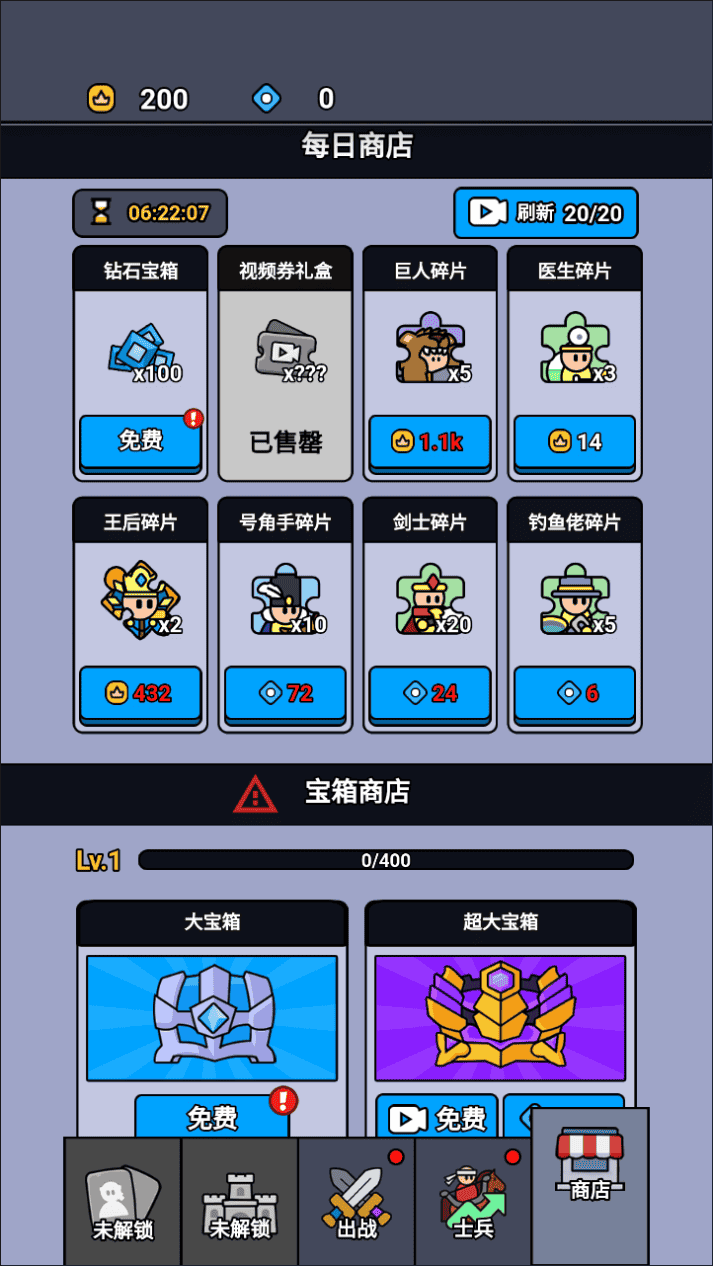Viewport: 713px width, 1266px height.
Task: Switch to the 出战 tab
Action: click(356, 1201)
